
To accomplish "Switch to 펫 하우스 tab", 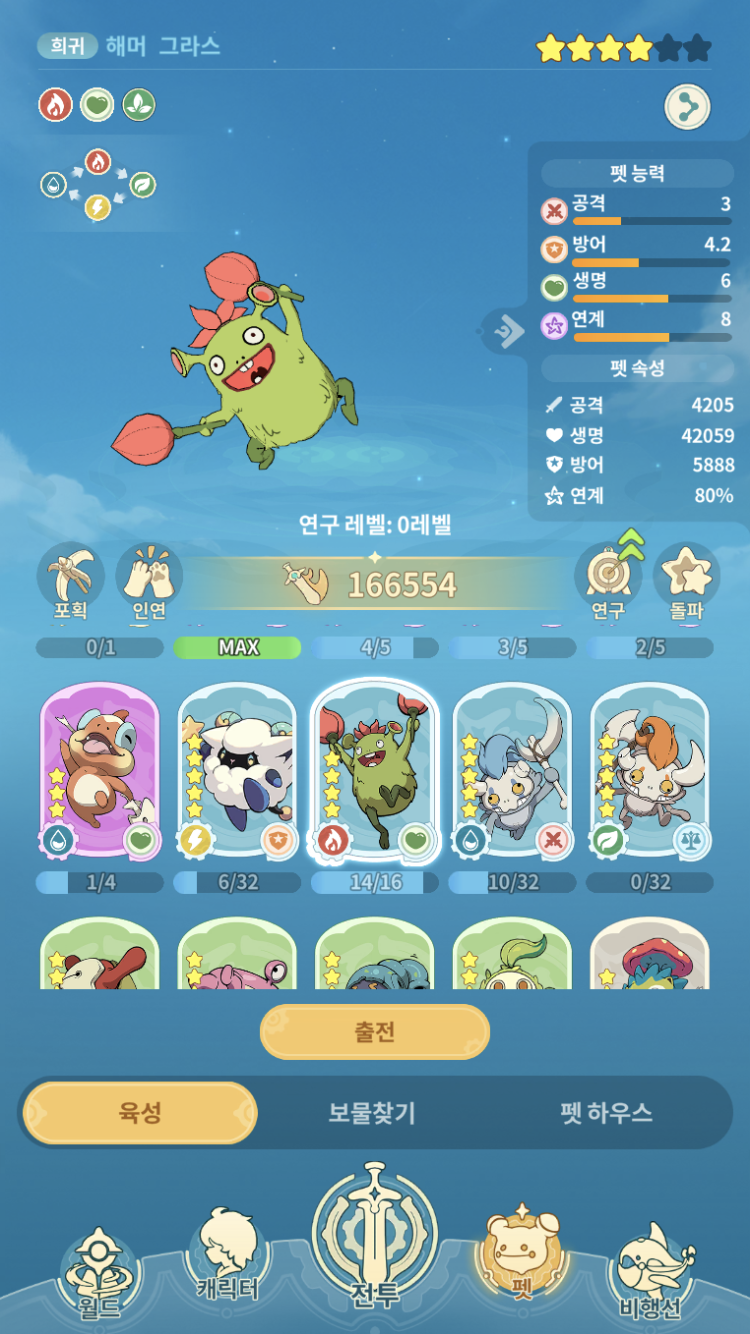I will pos(606,1113).
